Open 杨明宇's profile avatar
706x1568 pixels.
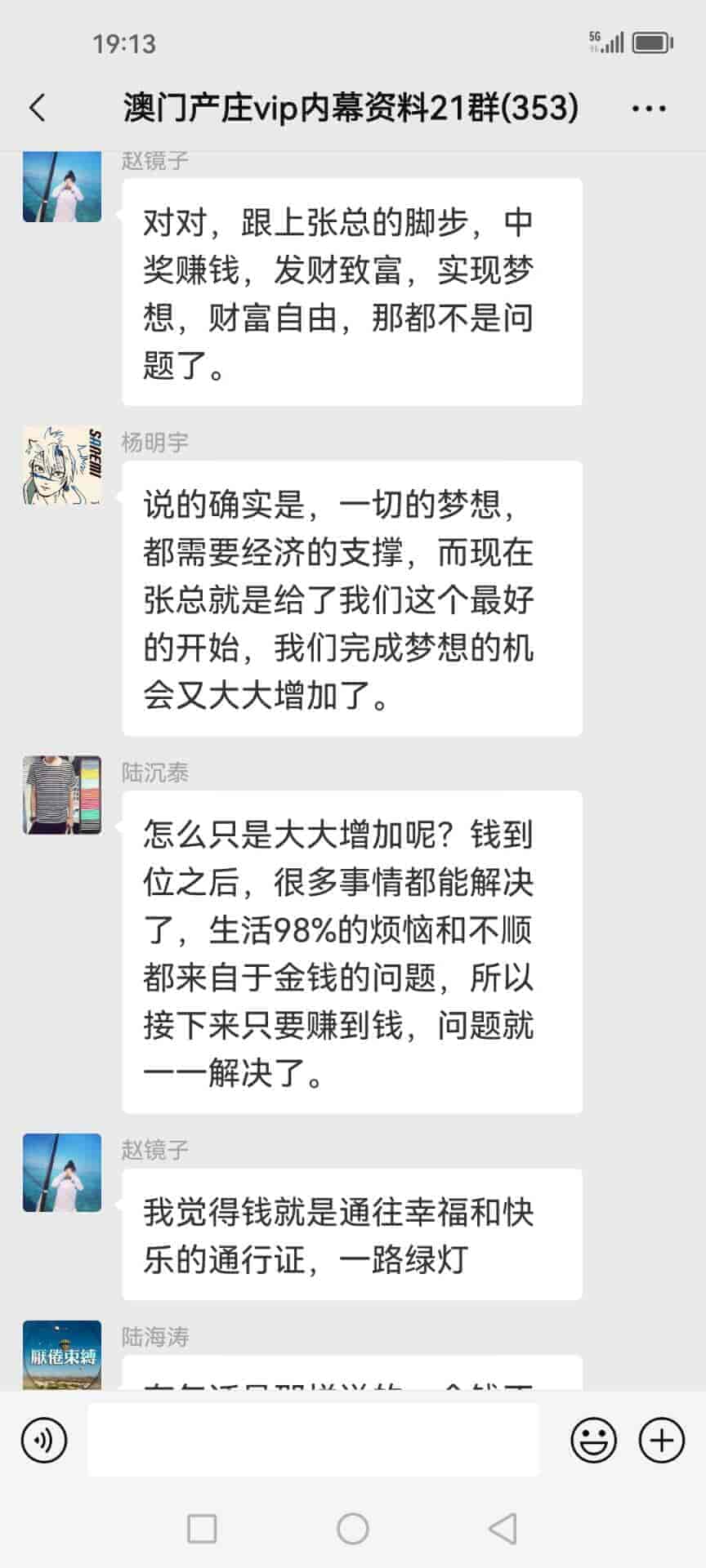pyautogui.click(x=62, y=465)
